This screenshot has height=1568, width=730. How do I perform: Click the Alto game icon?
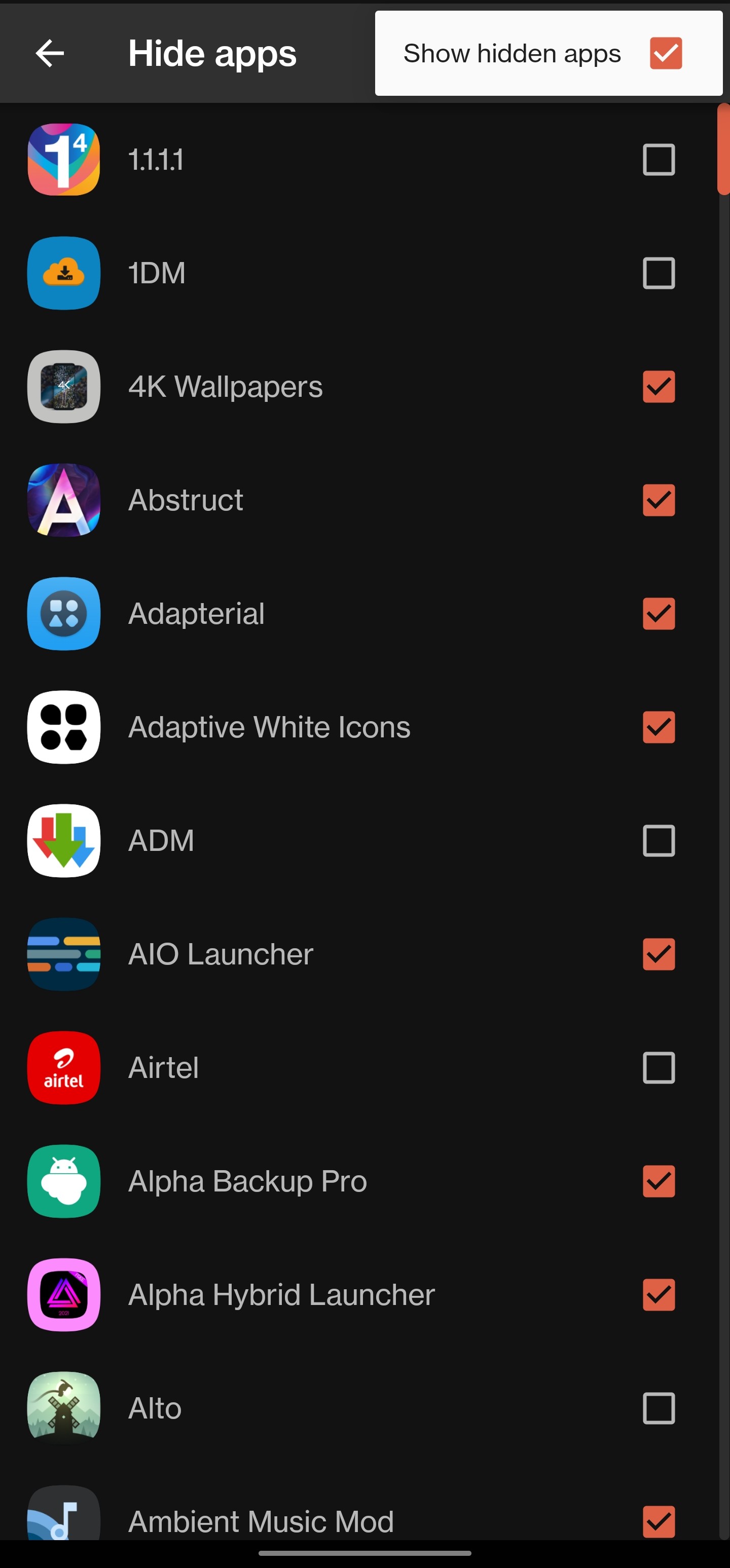coord(63,1407)
